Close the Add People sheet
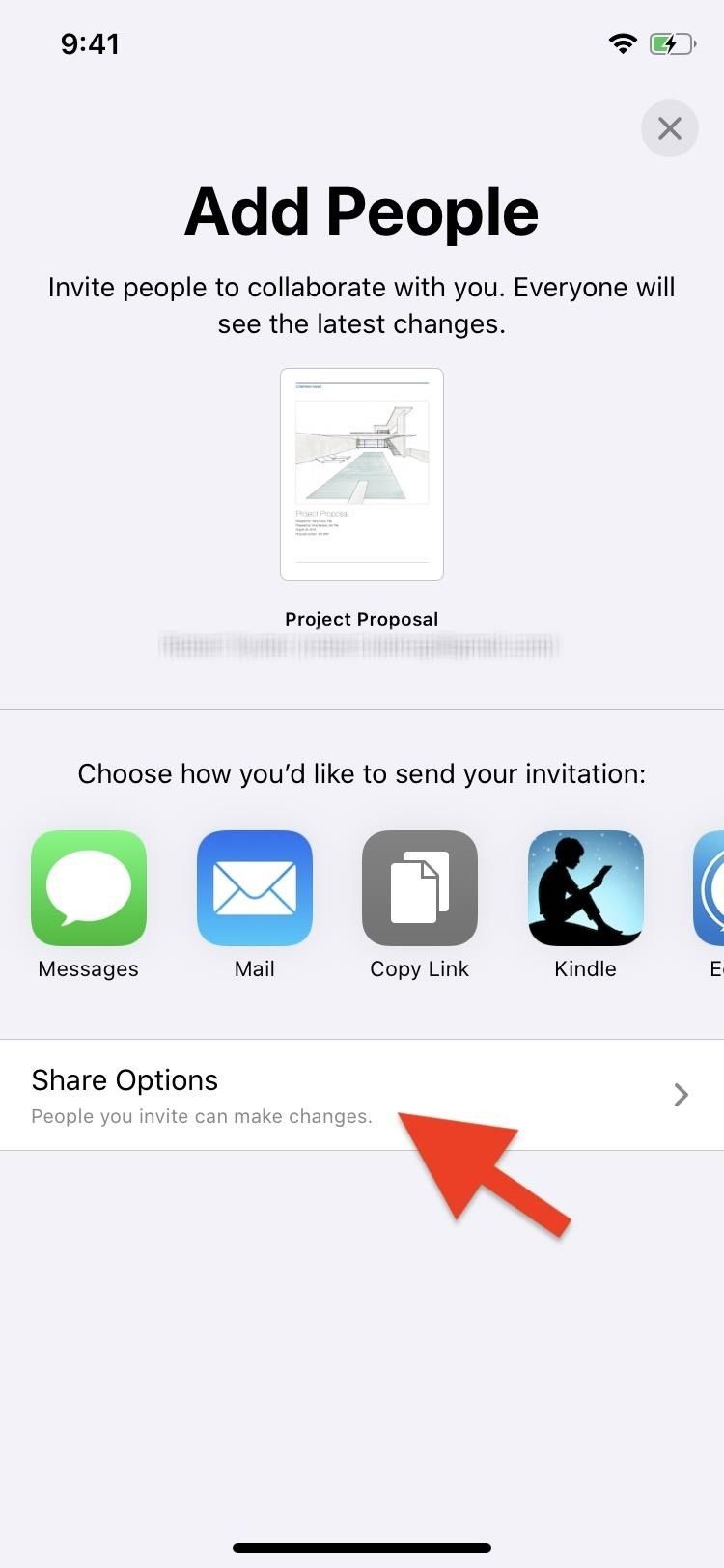724x1568 pixels. (x=669, y=128)
